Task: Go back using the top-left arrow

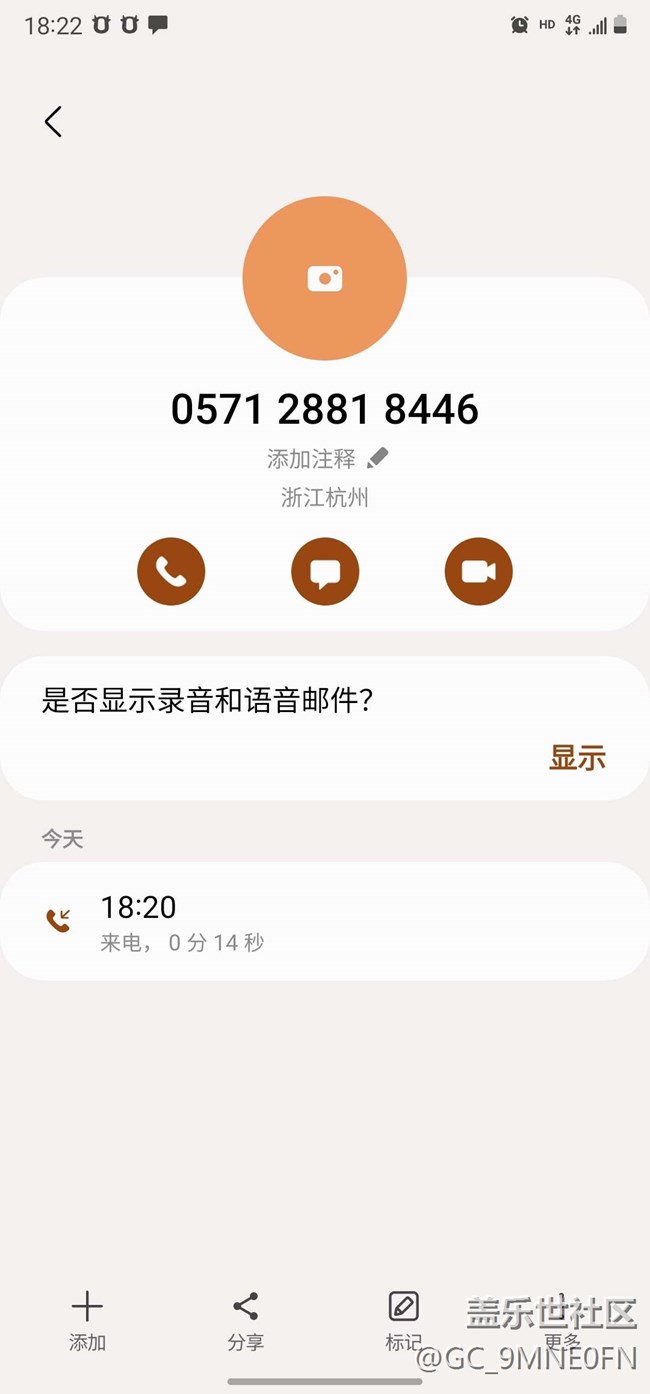Action: point(54,122)
